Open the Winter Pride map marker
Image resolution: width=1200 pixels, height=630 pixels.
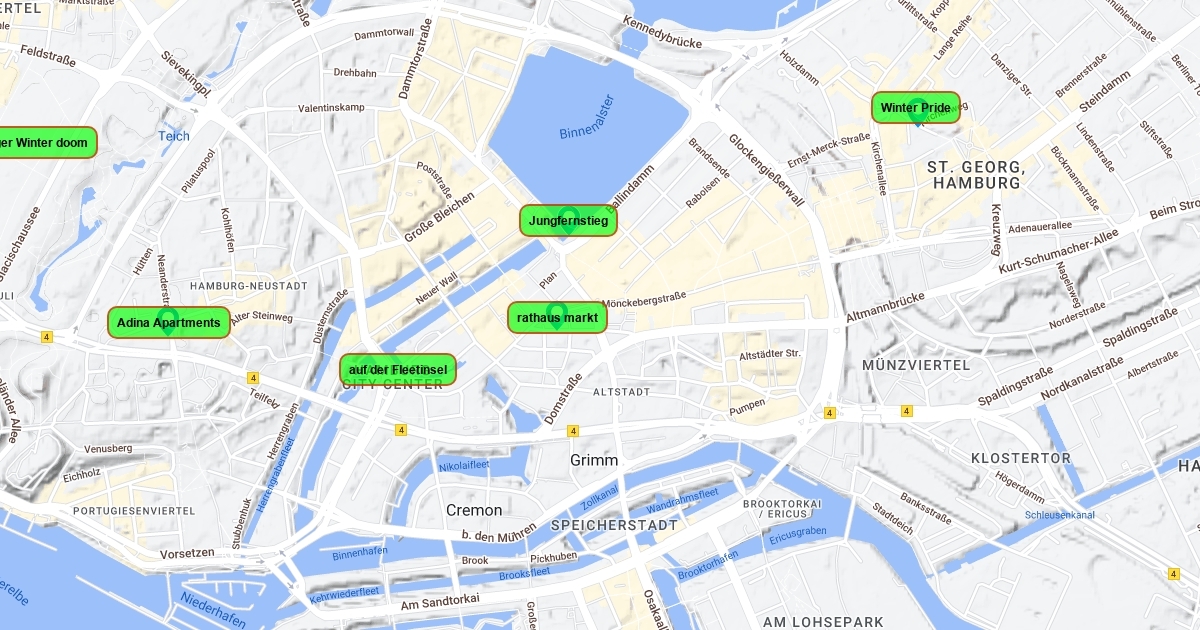(915, 108)
